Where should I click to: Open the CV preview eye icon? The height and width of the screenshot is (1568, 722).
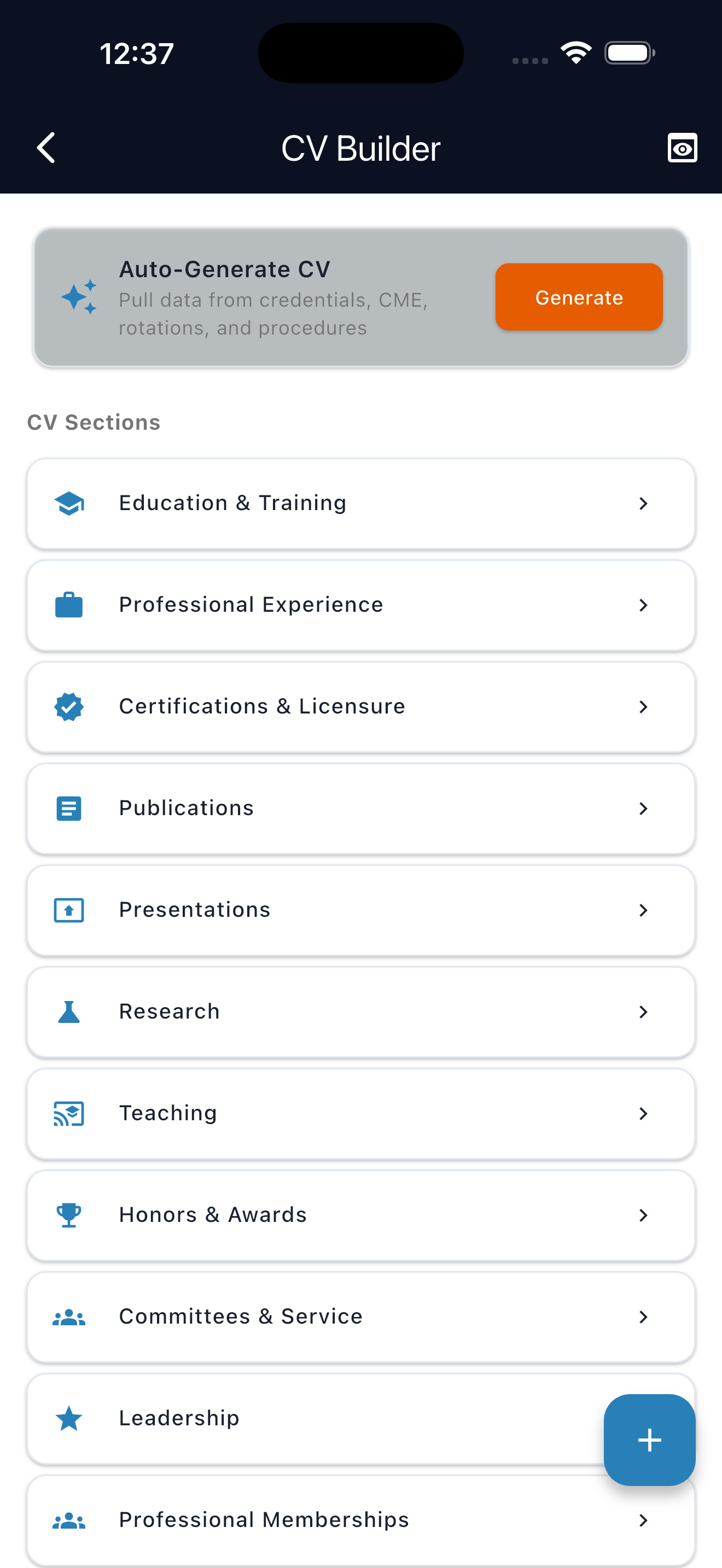[682, 147]
